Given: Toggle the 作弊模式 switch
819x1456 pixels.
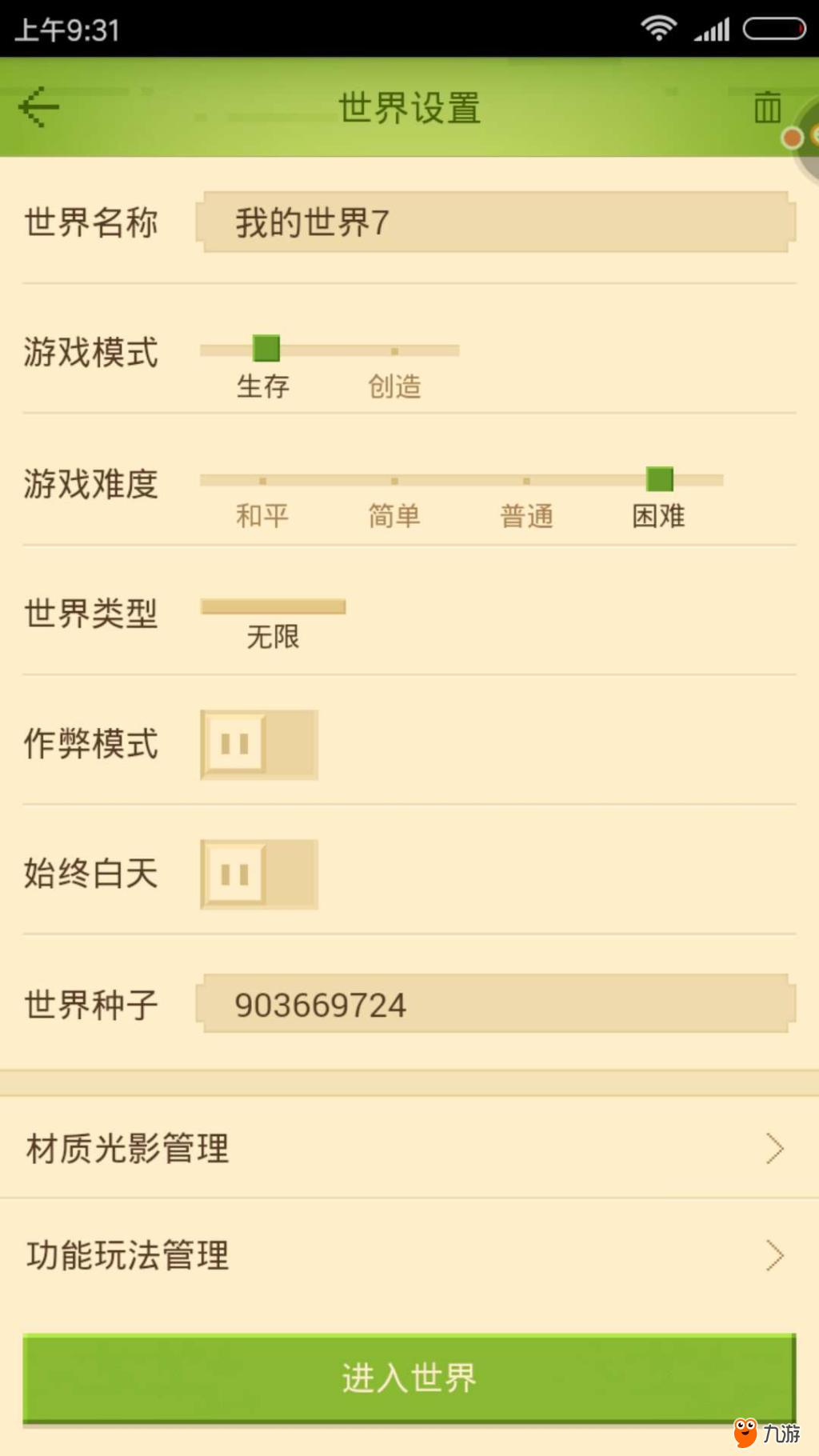Looking at the screenshot, I should click(258, 744).
